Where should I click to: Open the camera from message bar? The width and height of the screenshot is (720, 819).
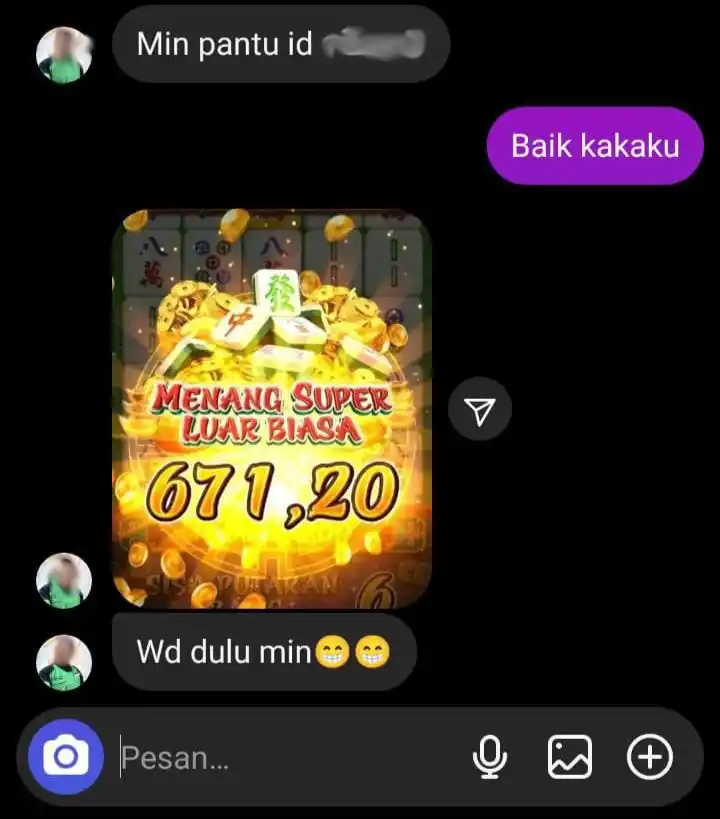65,757
